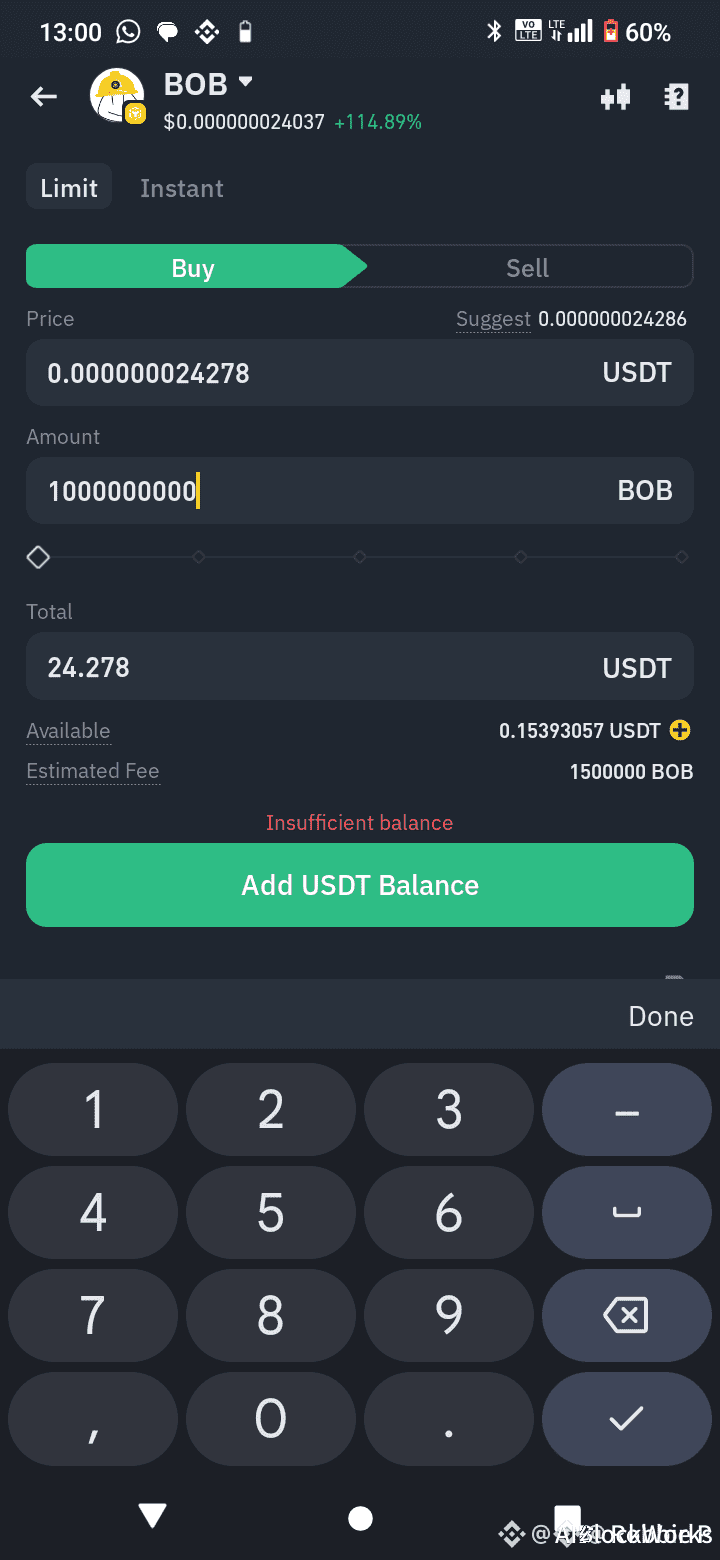This screenshot has height=1560, width=720.
Task: Tap Done above the keypad
Action: pos(660,1016)
